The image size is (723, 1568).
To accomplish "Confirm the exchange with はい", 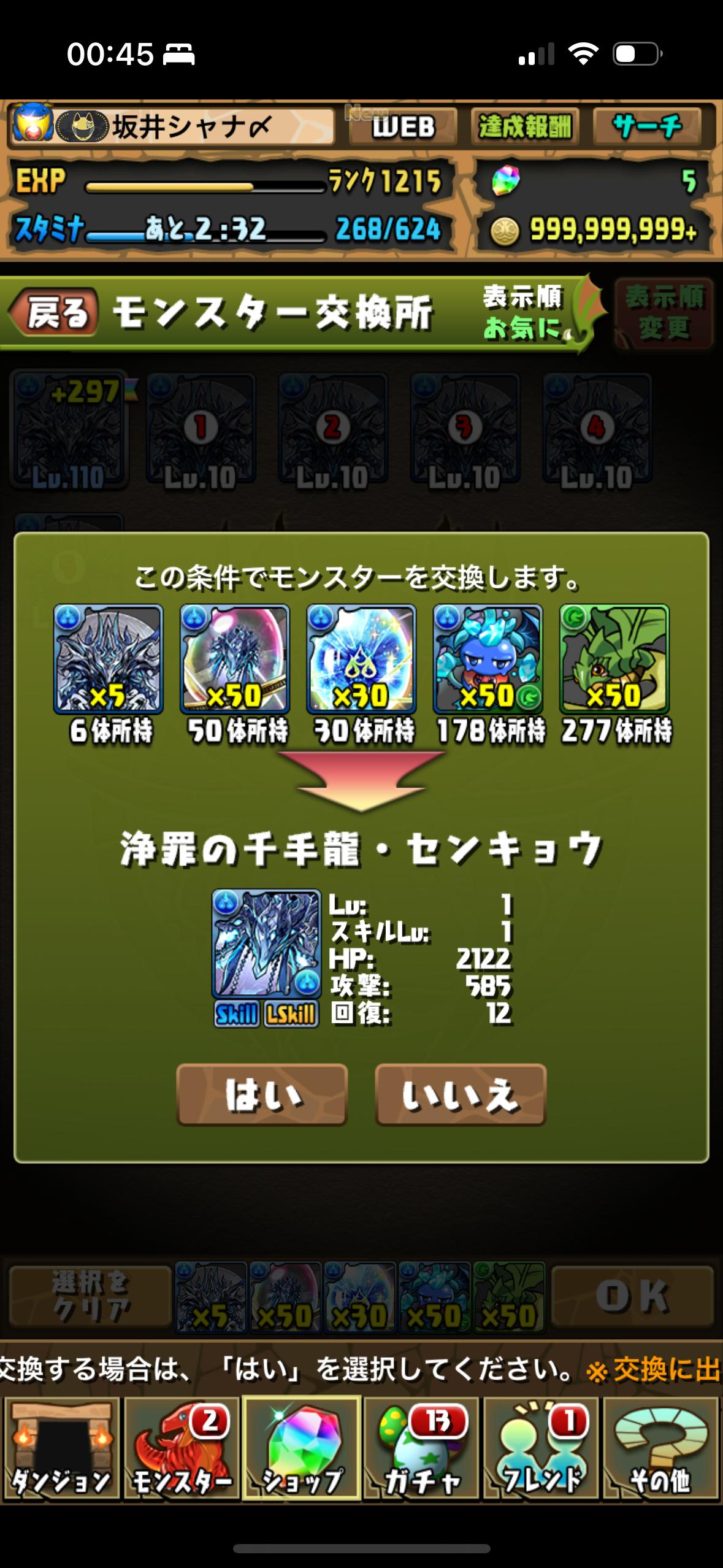I will point(262,1095).
